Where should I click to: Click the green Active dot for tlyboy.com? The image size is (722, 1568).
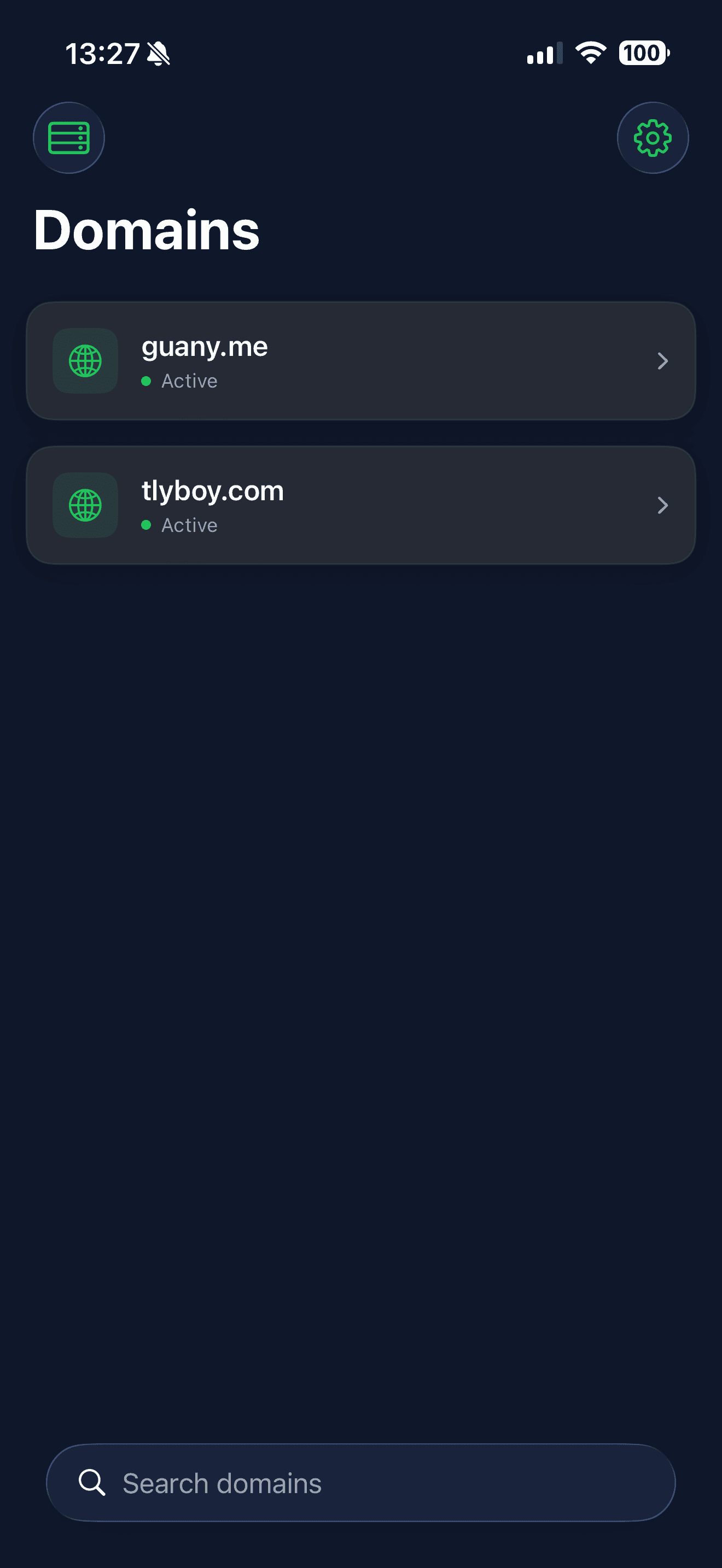147,525
